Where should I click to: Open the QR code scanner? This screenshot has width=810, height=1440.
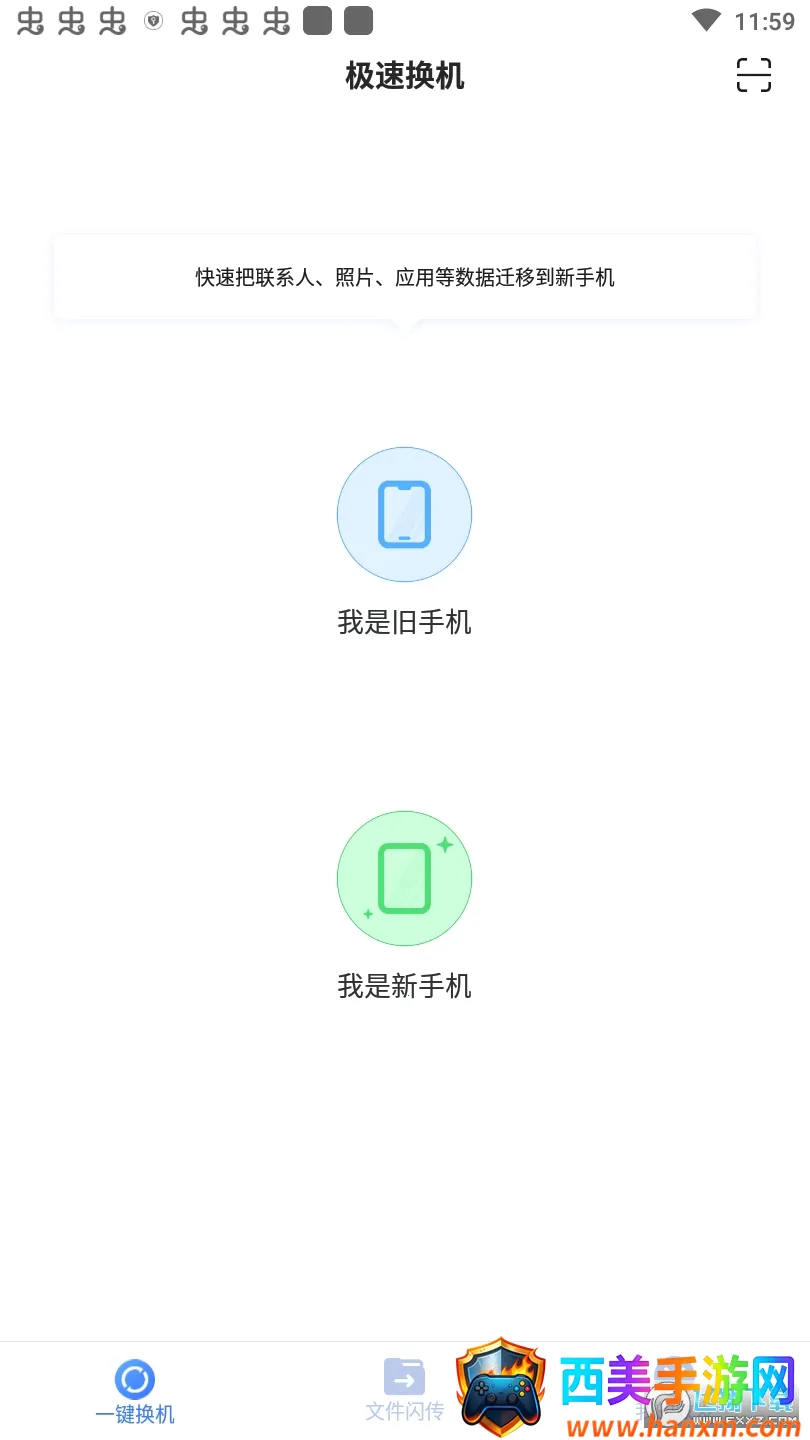pyautogui.click(x=754, y=75)
